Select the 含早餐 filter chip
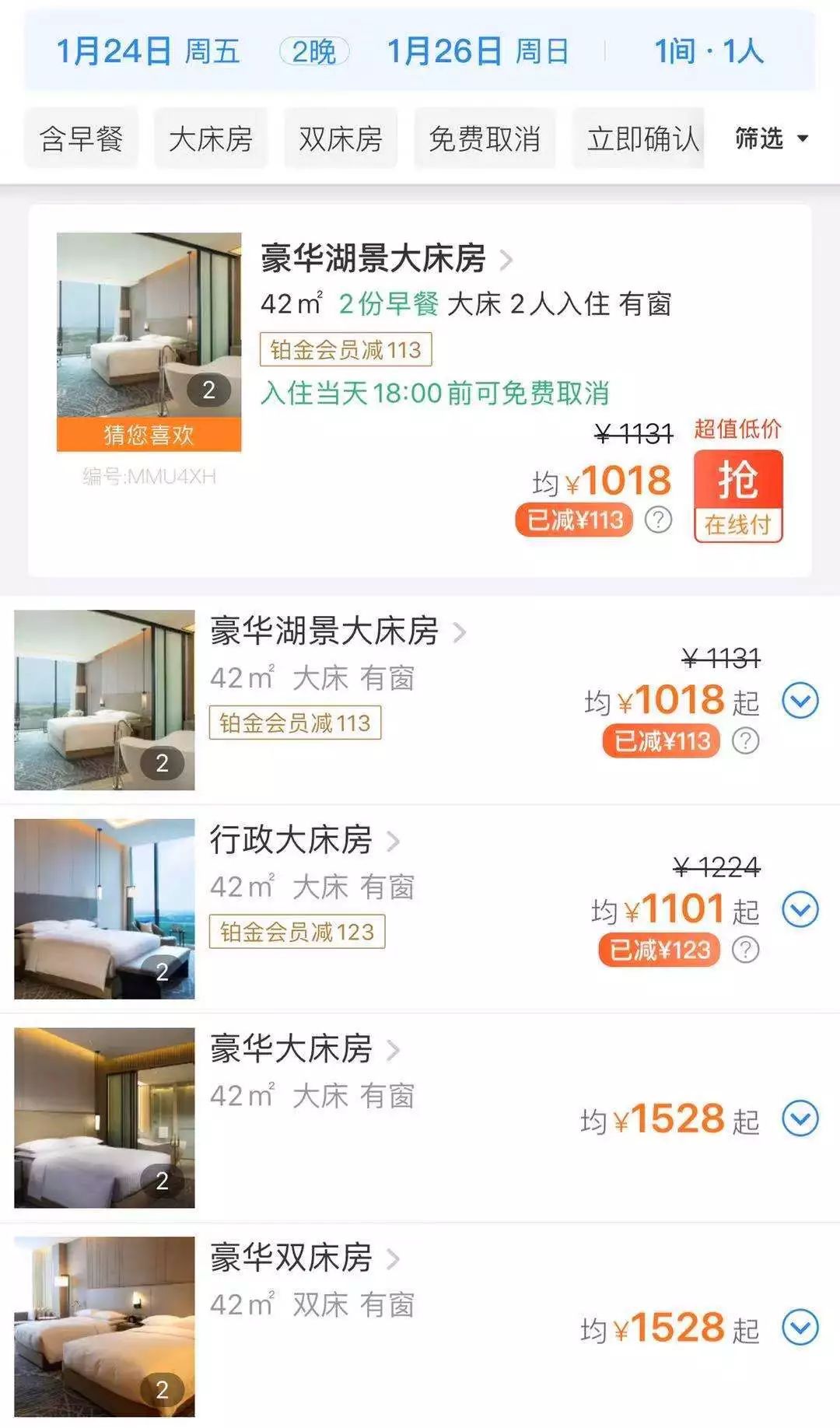Viewport: 840px width, 1428px height. click(81, 139)
